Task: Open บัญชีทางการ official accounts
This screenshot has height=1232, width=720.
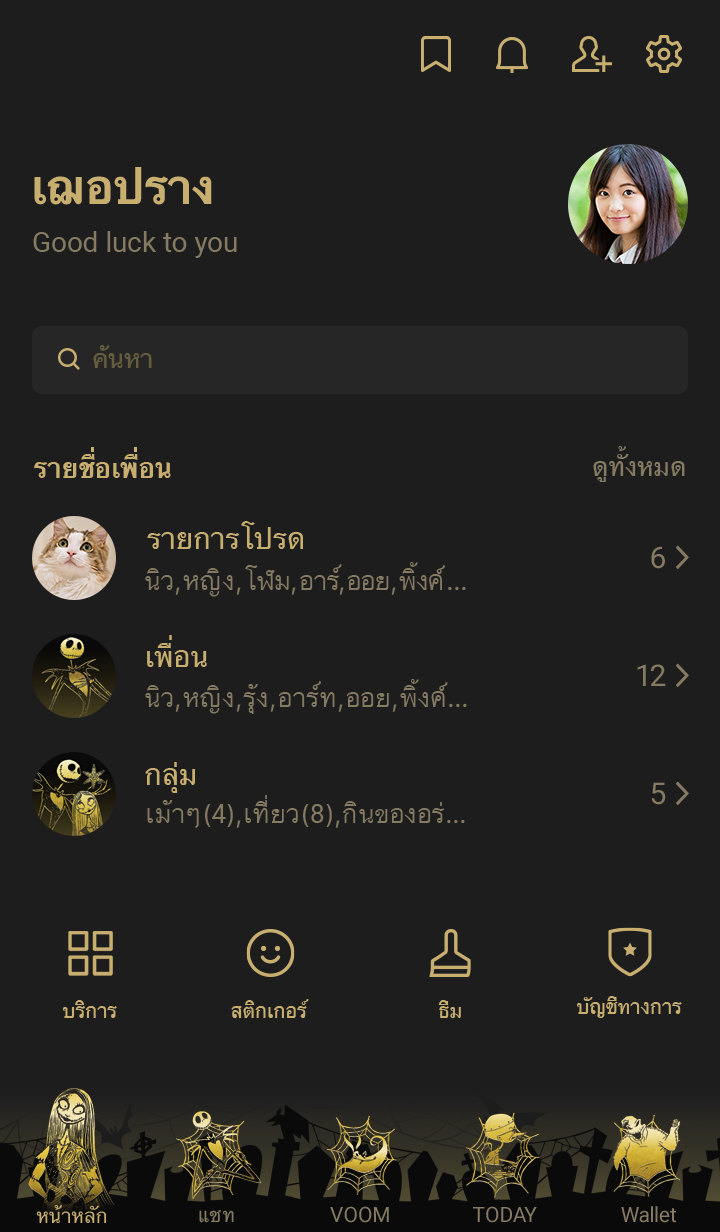Action: 629,972
